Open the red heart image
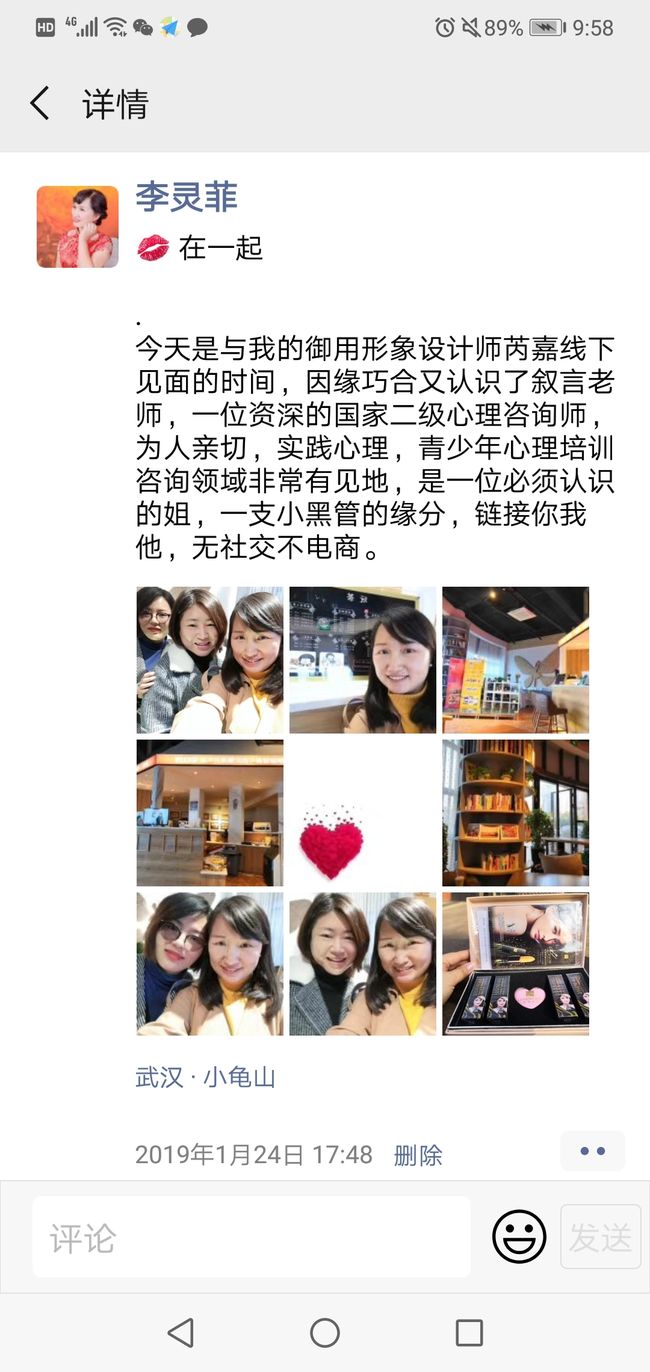 (x=363, y=813)
